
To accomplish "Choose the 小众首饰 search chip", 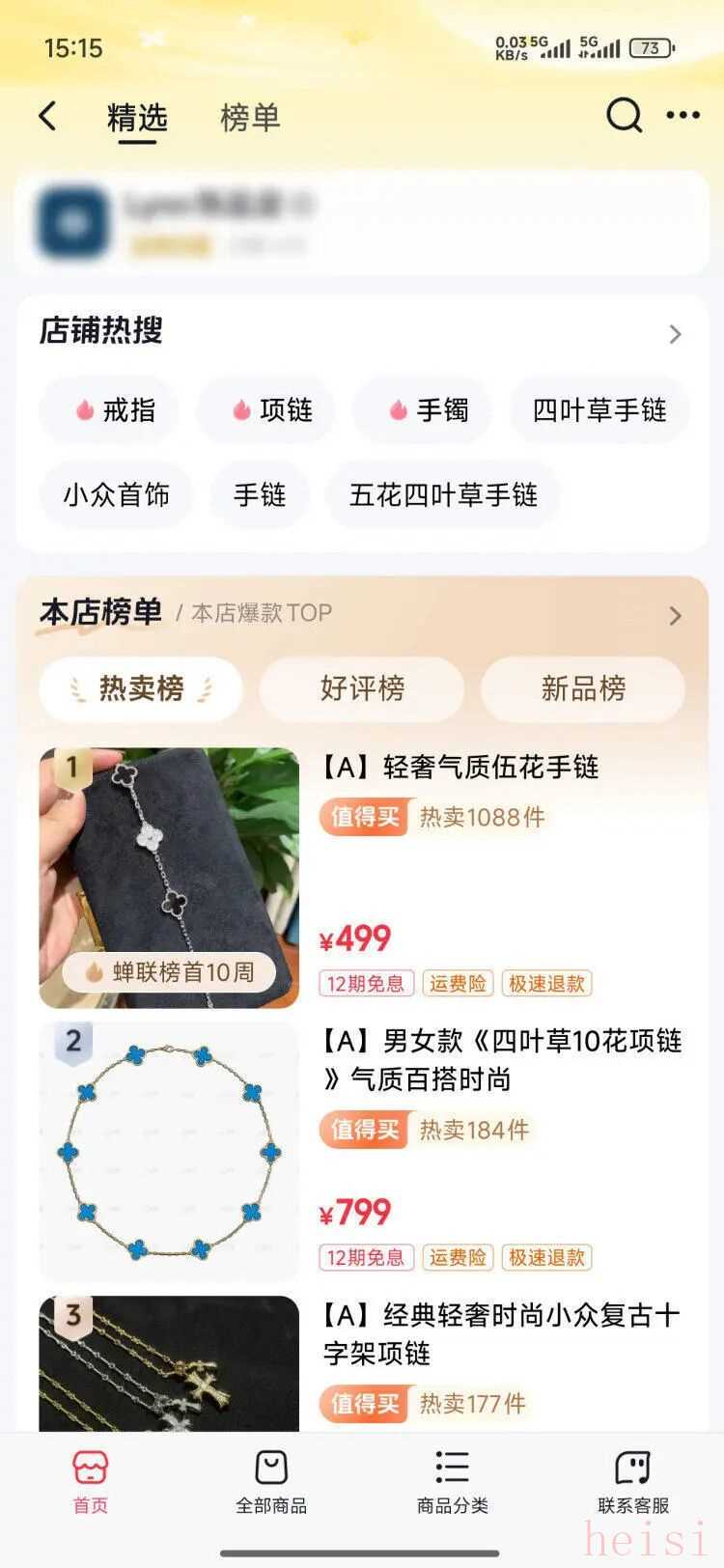I will tap(116, 495).
